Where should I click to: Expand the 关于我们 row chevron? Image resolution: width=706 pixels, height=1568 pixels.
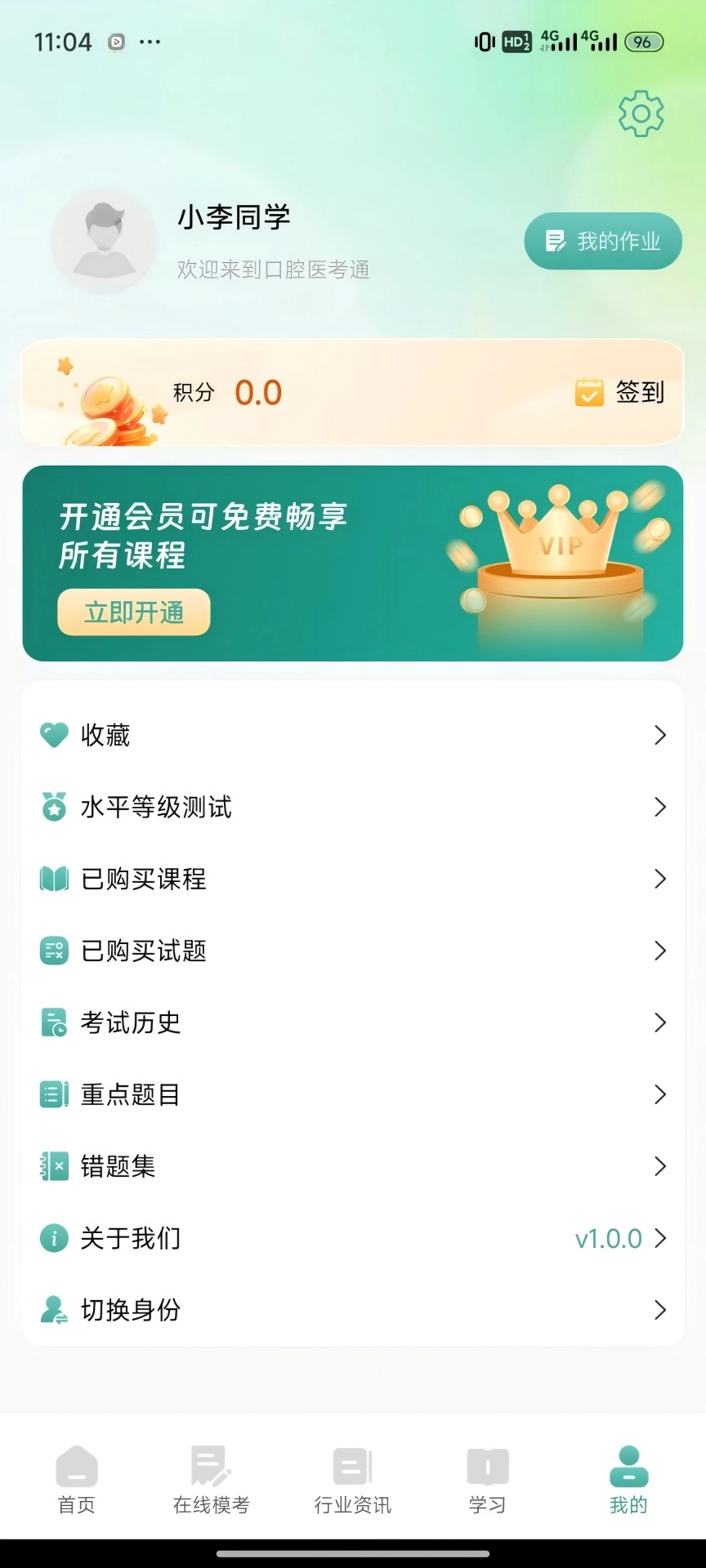(x=660, y=1238)
